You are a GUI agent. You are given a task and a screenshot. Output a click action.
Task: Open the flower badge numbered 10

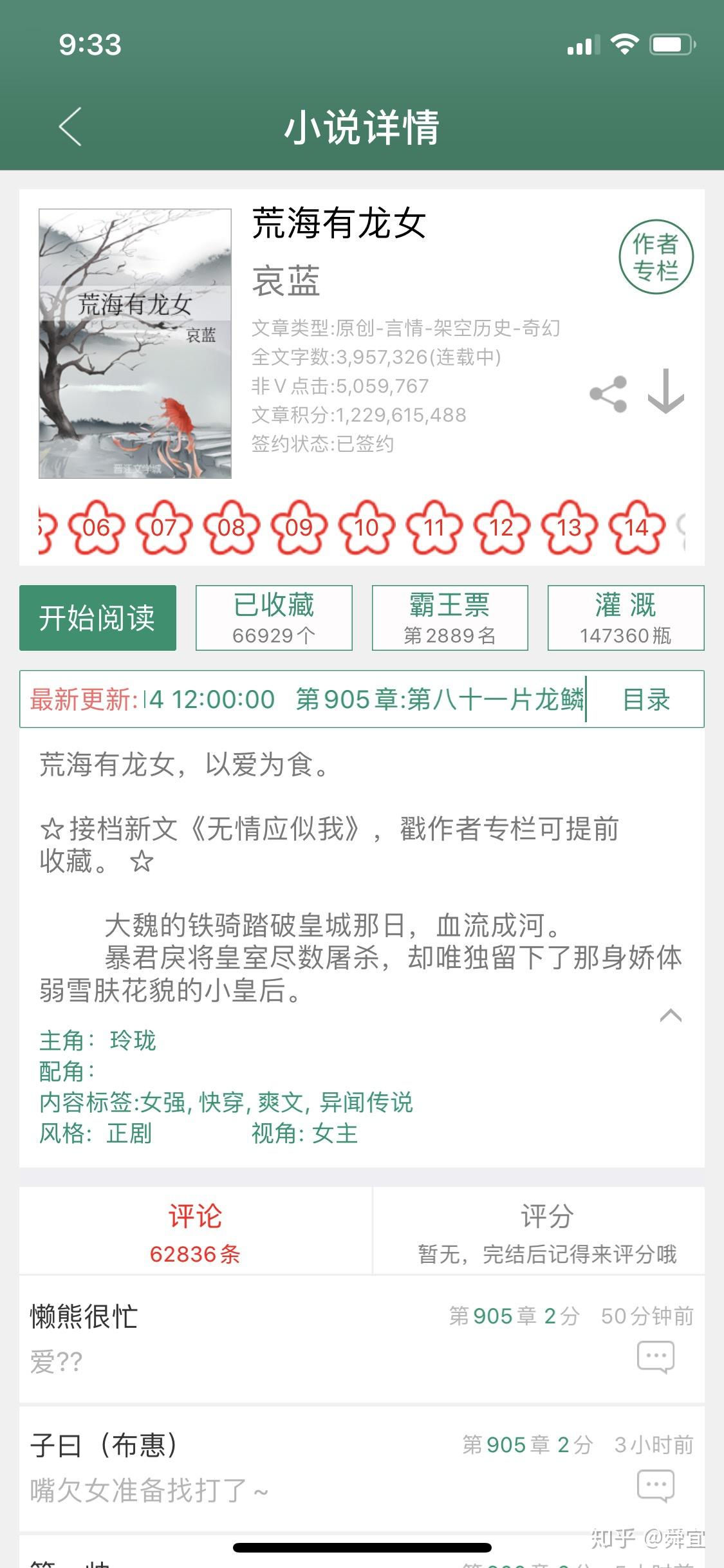(367, 528)
